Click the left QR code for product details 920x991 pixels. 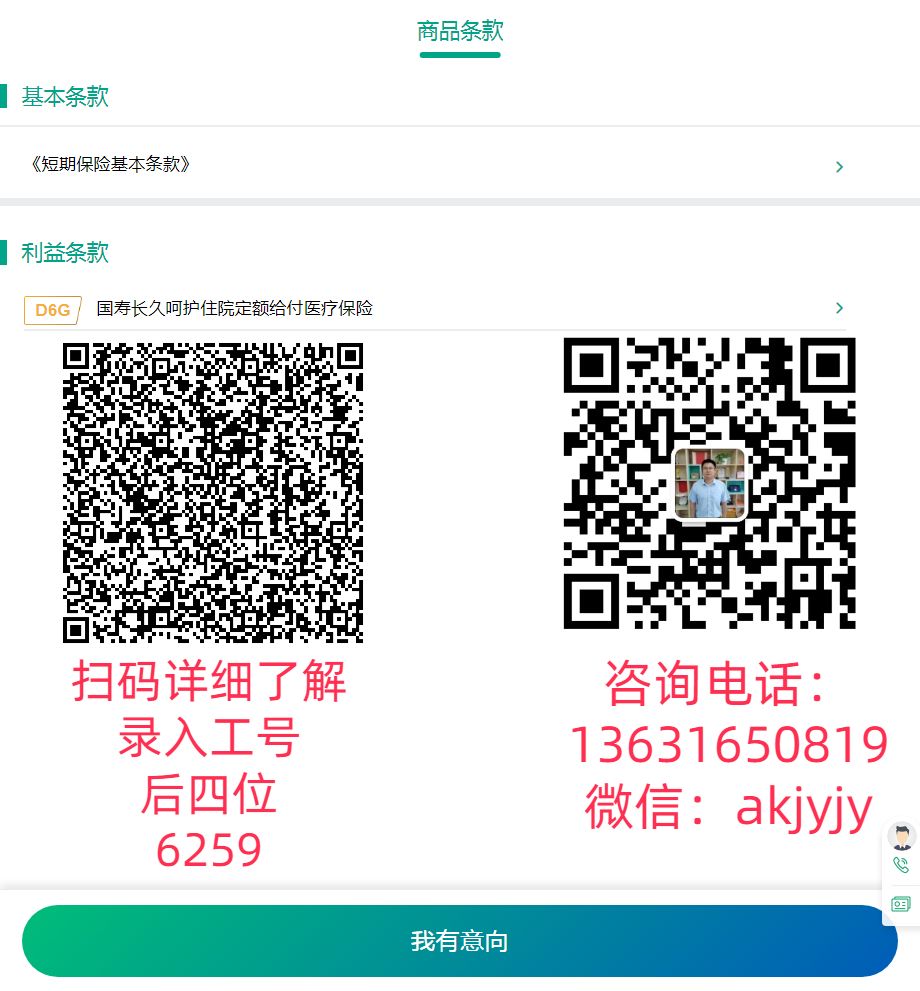tap(212, 492)
